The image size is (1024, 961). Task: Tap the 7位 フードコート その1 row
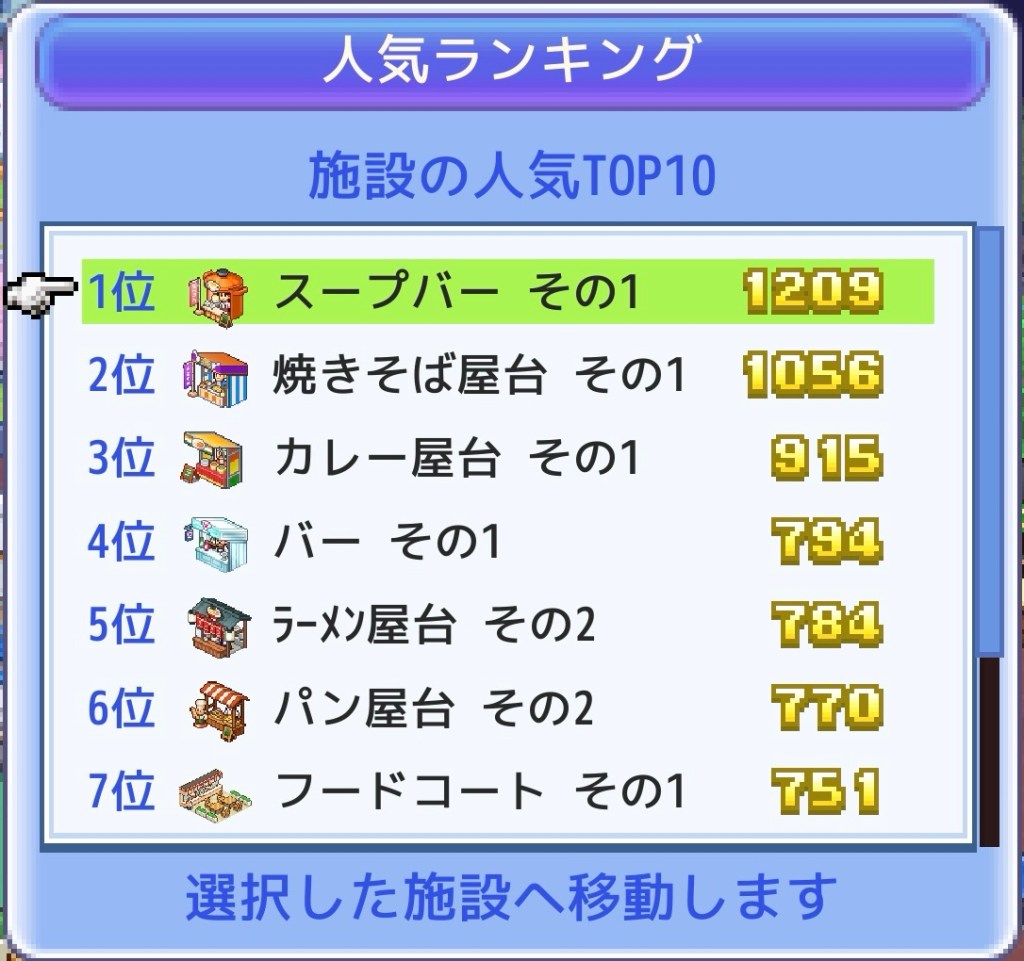[x=507, y=792]
